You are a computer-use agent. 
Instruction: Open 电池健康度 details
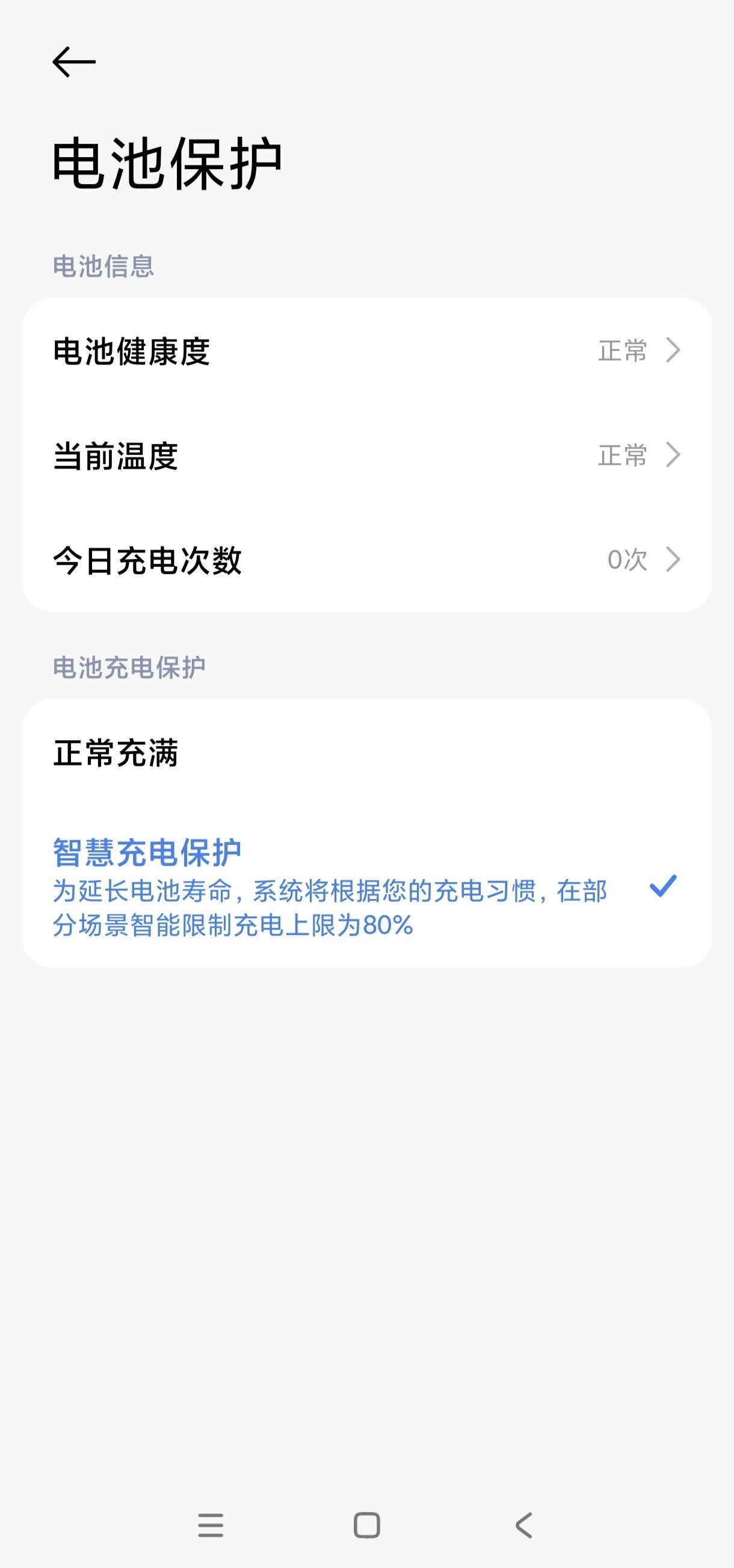point(366,351)
